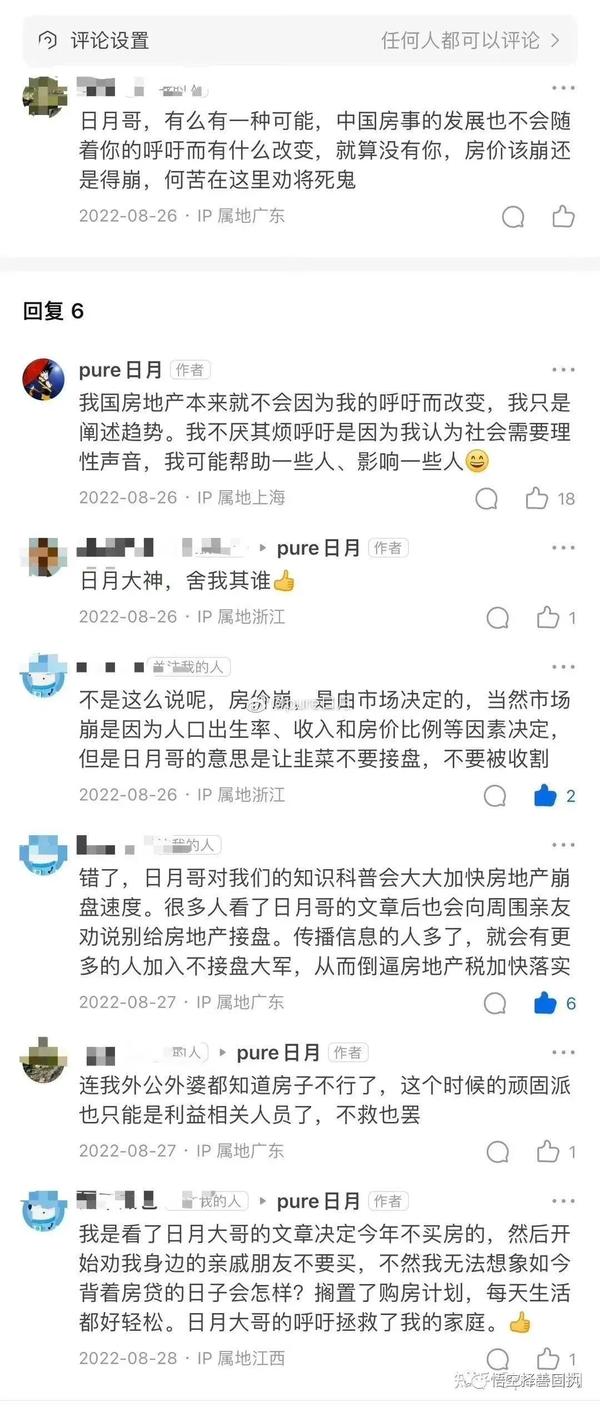
Task: Reply to the comment dated 2022-08-26 from 广东
Action: point(513,216)
